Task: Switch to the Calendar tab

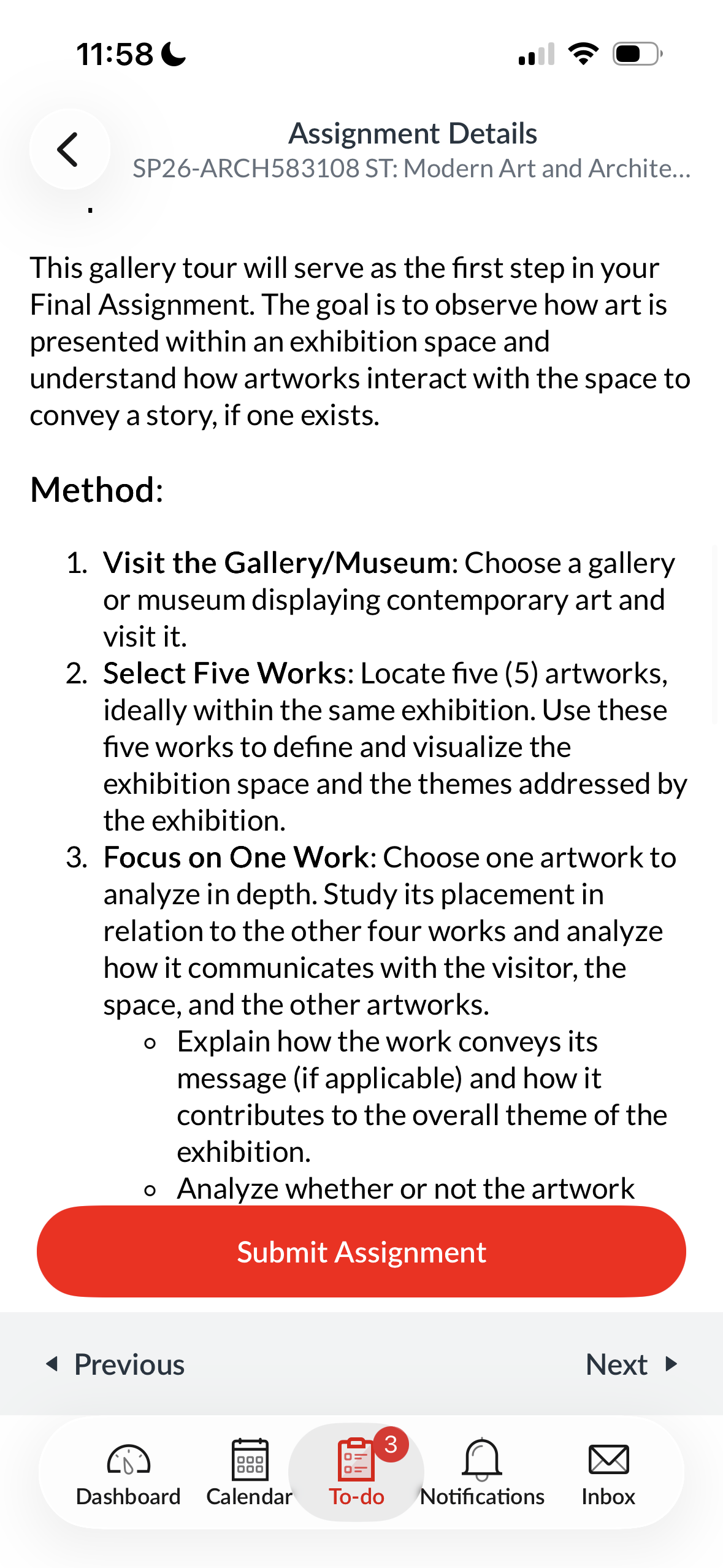Action: click(x=250, y=1472)
